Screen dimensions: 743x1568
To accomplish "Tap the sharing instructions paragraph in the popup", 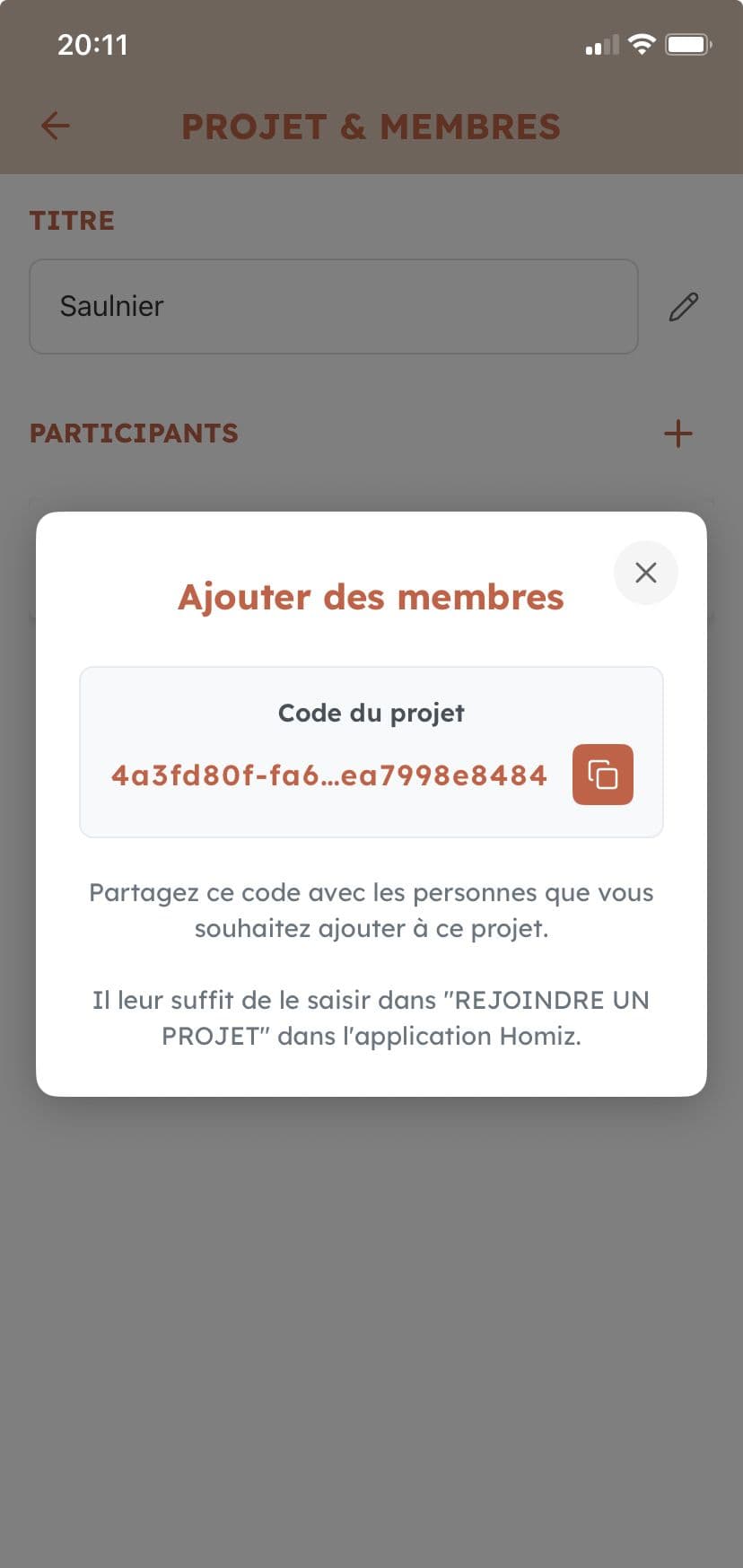I will tap(371, 910).
